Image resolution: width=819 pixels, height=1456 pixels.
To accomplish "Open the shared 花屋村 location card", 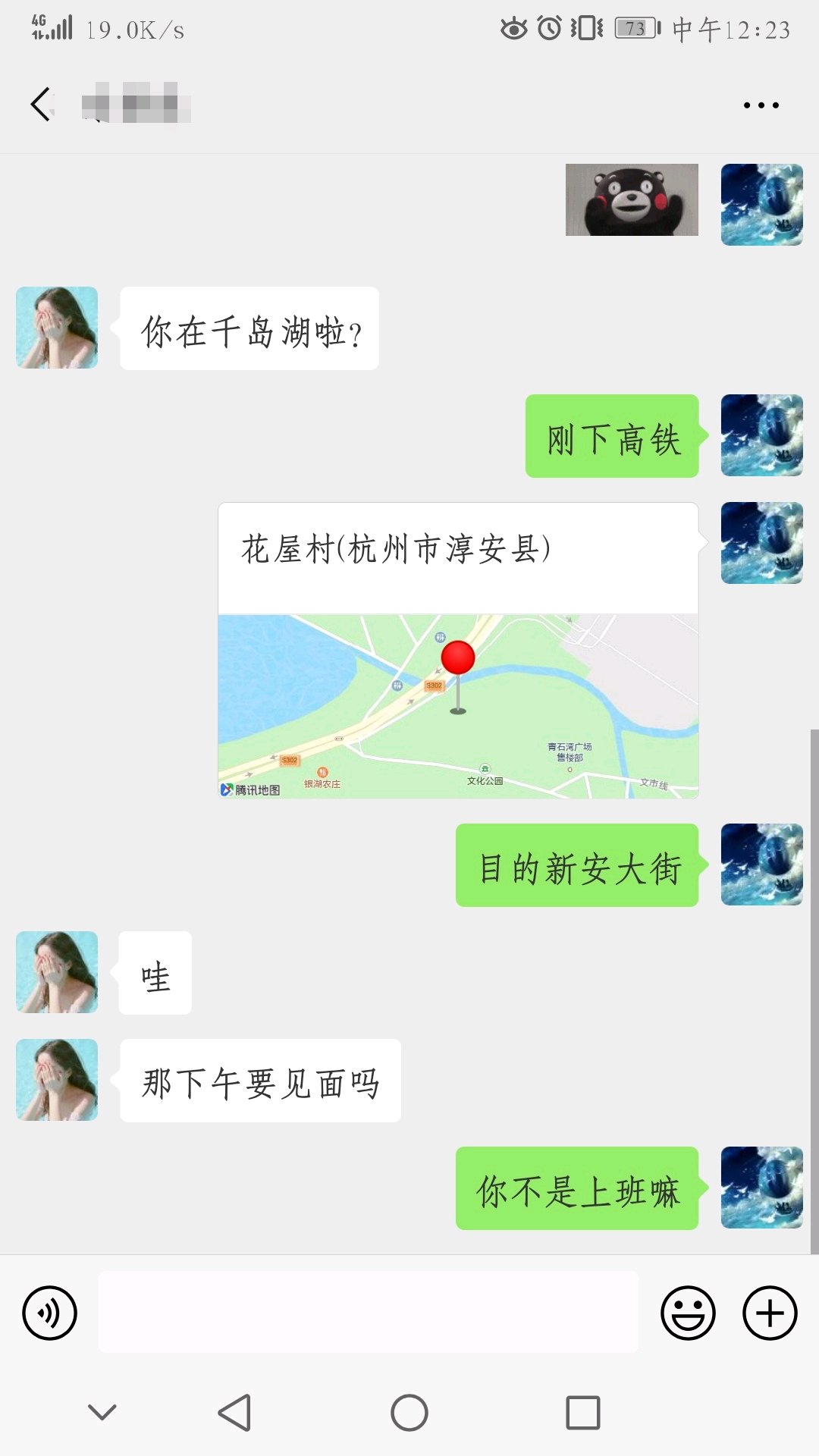I will pyautogui.click(x=458, y=650).
